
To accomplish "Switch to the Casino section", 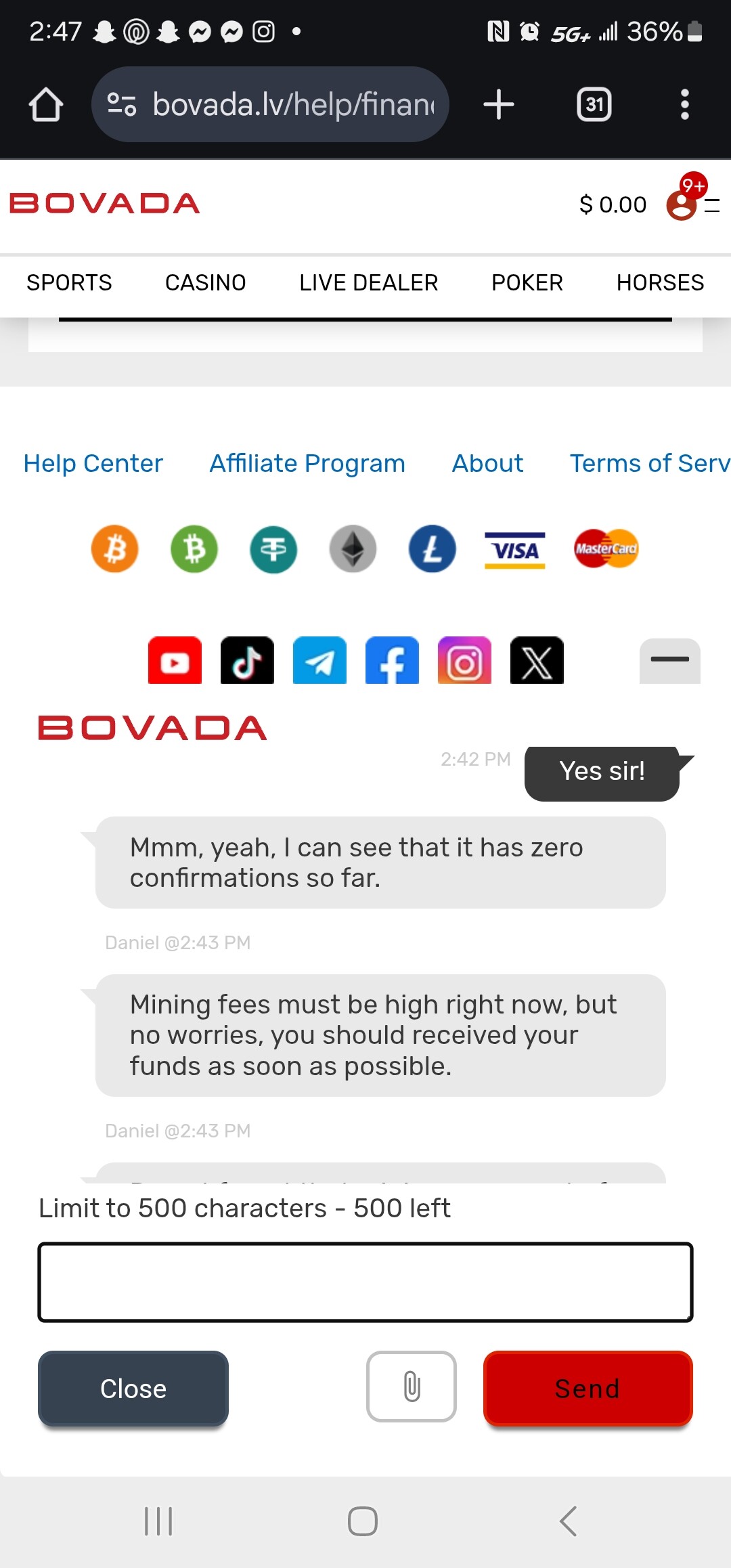I will point(205,282).
